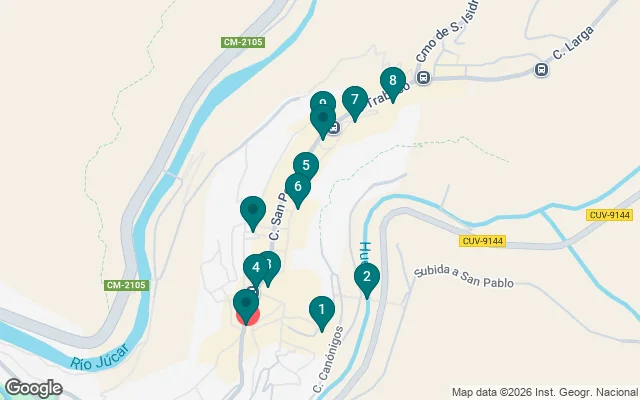Tap marker number 4 on the map
The image size is (640, 400).
tap(256, 268)
